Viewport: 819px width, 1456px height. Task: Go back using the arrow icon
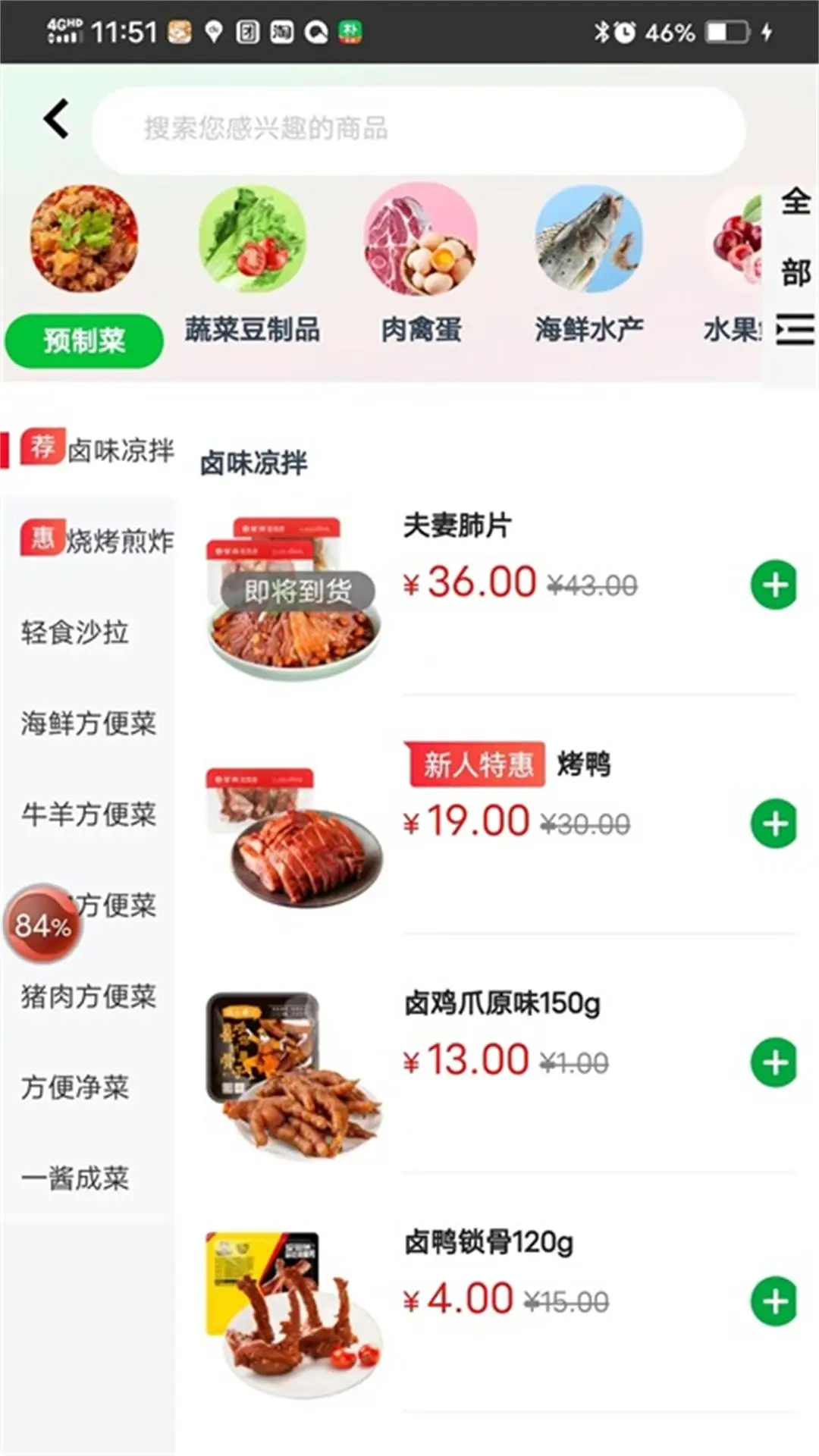[x=57, y=120]
